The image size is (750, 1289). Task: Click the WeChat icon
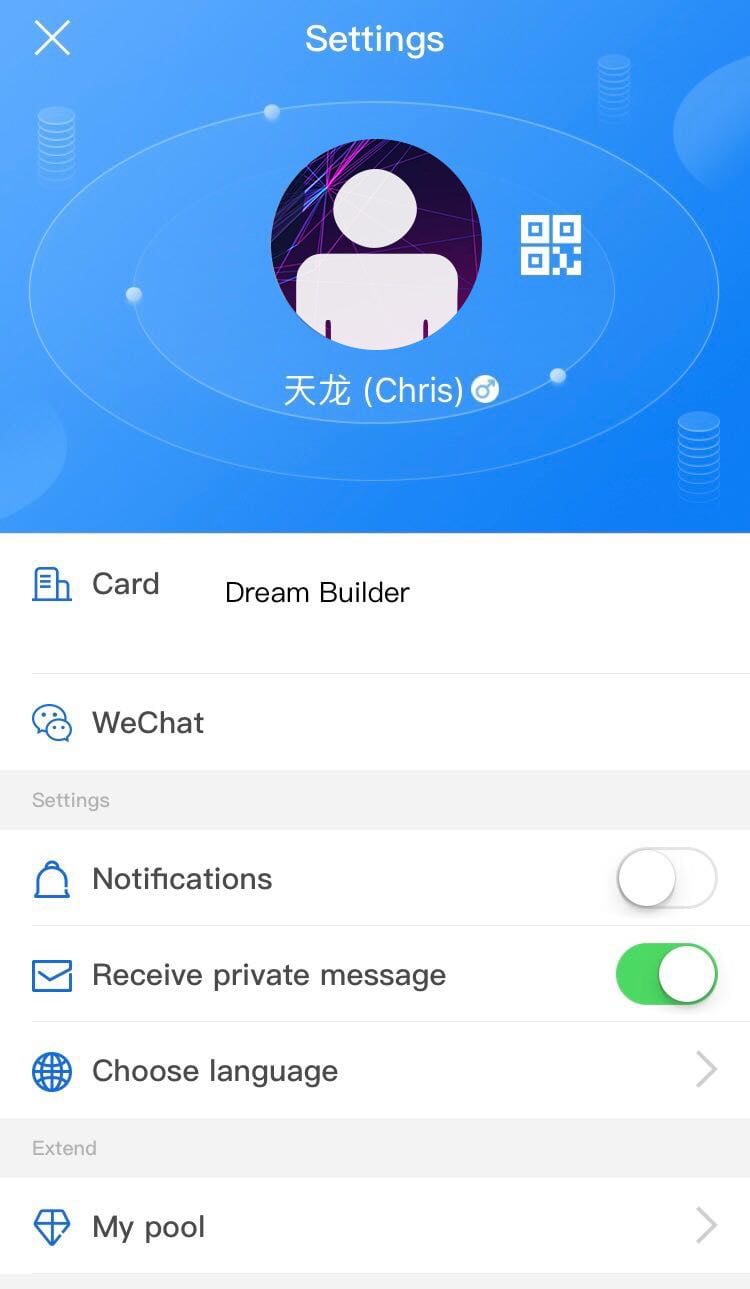51,722
